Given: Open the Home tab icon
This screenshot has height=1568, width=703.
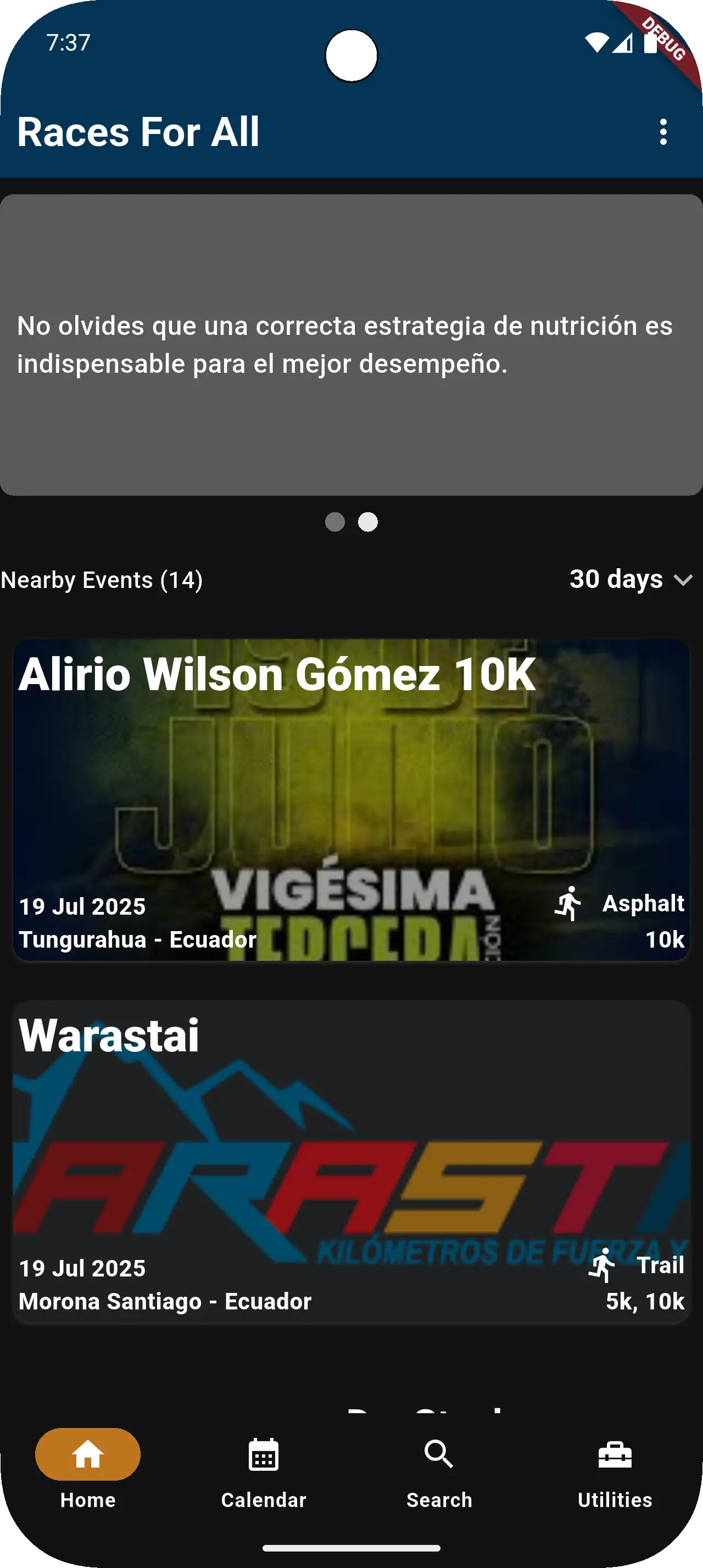Looking at the screenshot, I should point(88,1455).
